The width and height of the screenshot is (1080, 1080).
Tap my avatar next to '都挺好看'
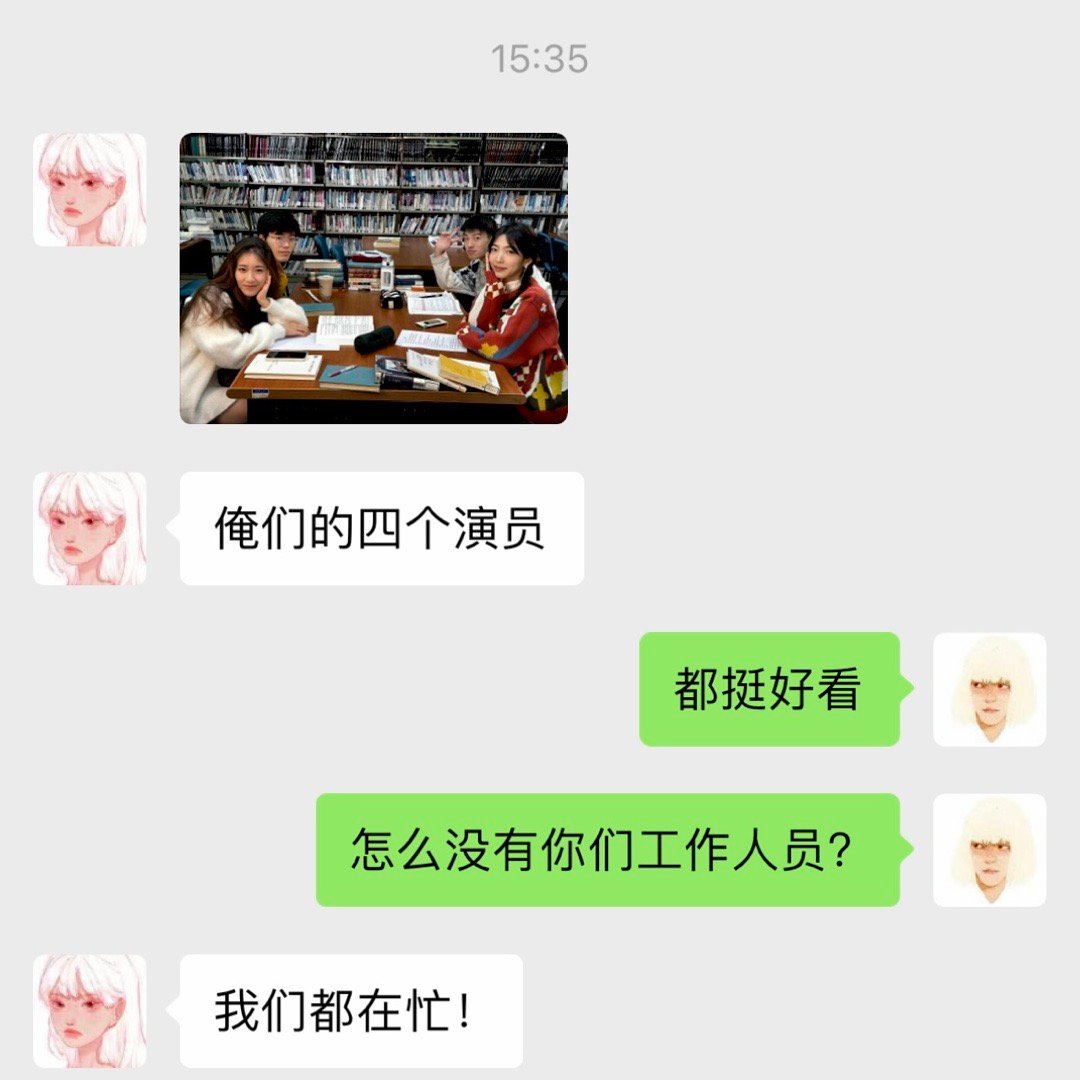point(989,689)
